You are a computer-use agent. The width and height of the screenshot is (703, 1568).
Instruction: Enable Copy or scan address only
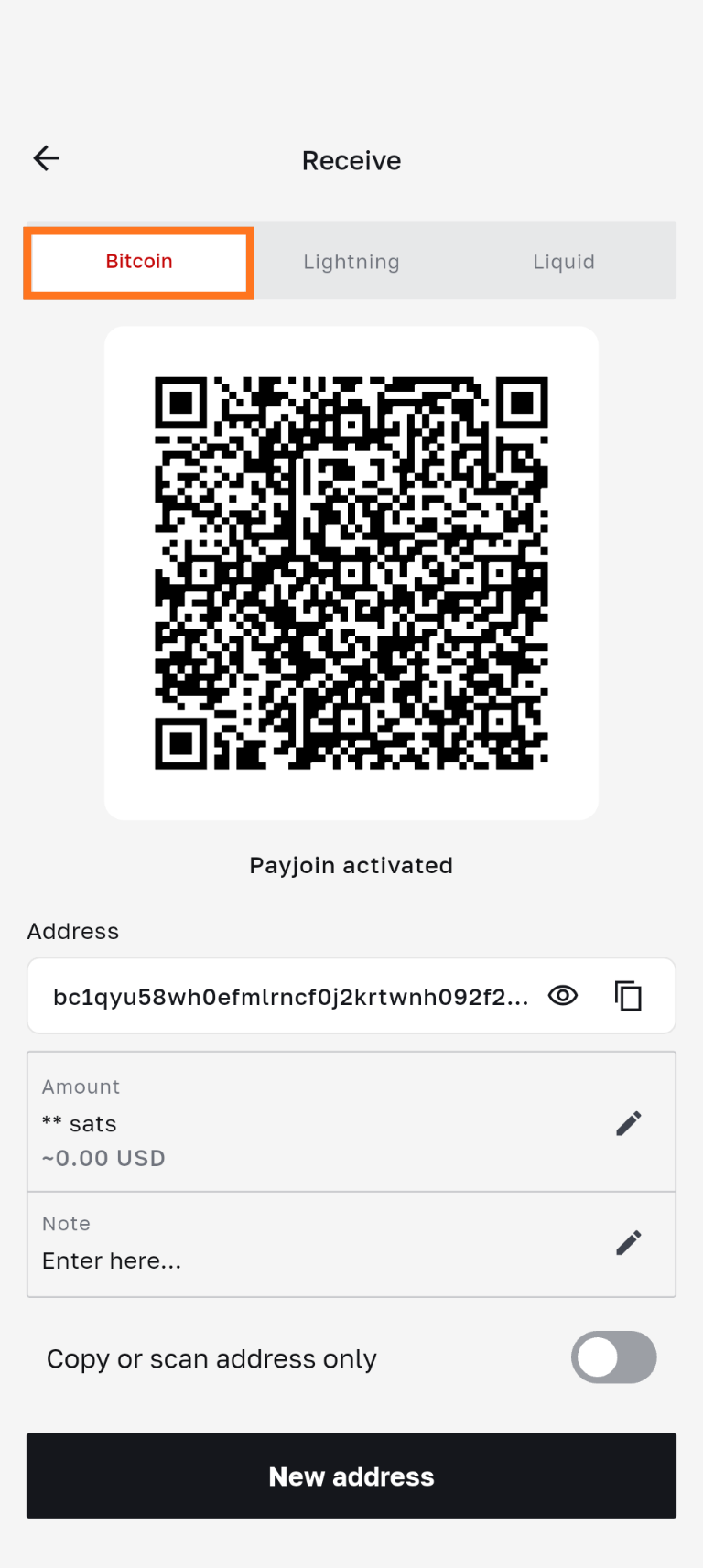tap(613, 1357)
